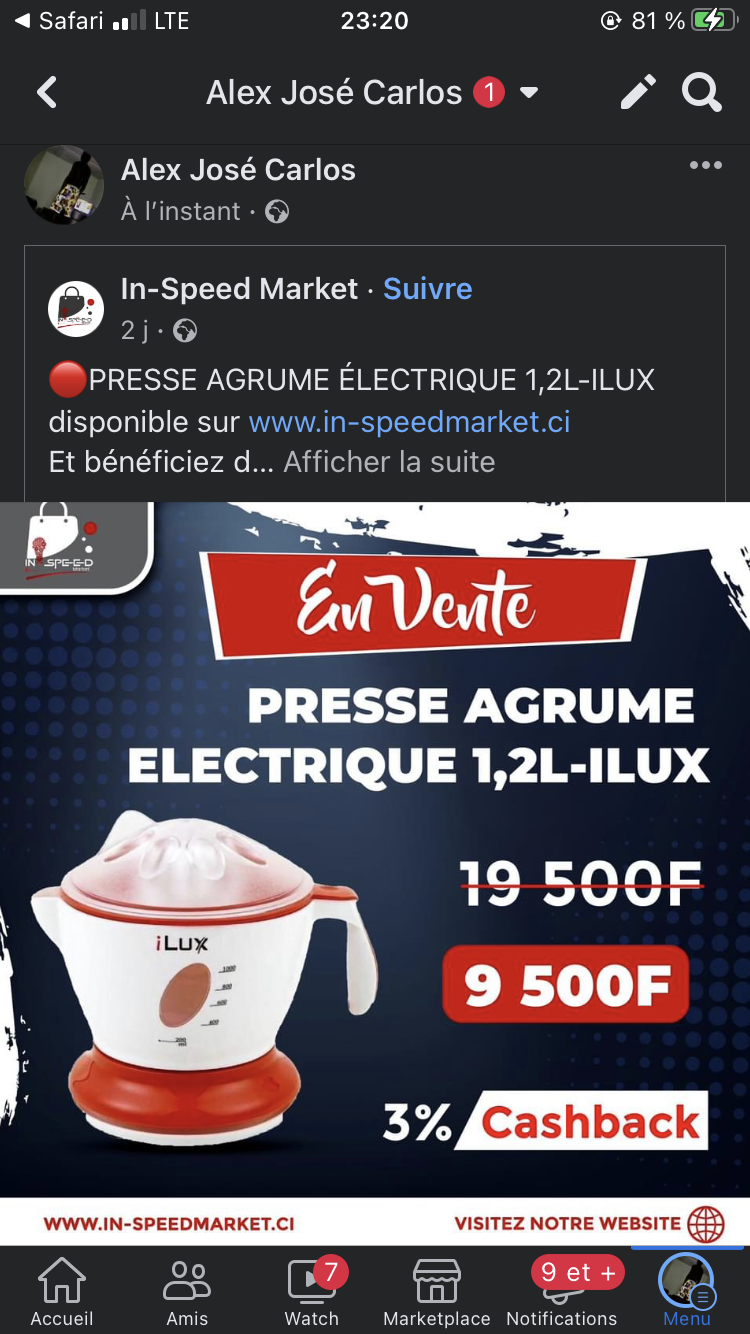Follow In-Speed Market with Suivre
Image resolution: width=750 pixels, height=1334 pixels.
(428, 289)
